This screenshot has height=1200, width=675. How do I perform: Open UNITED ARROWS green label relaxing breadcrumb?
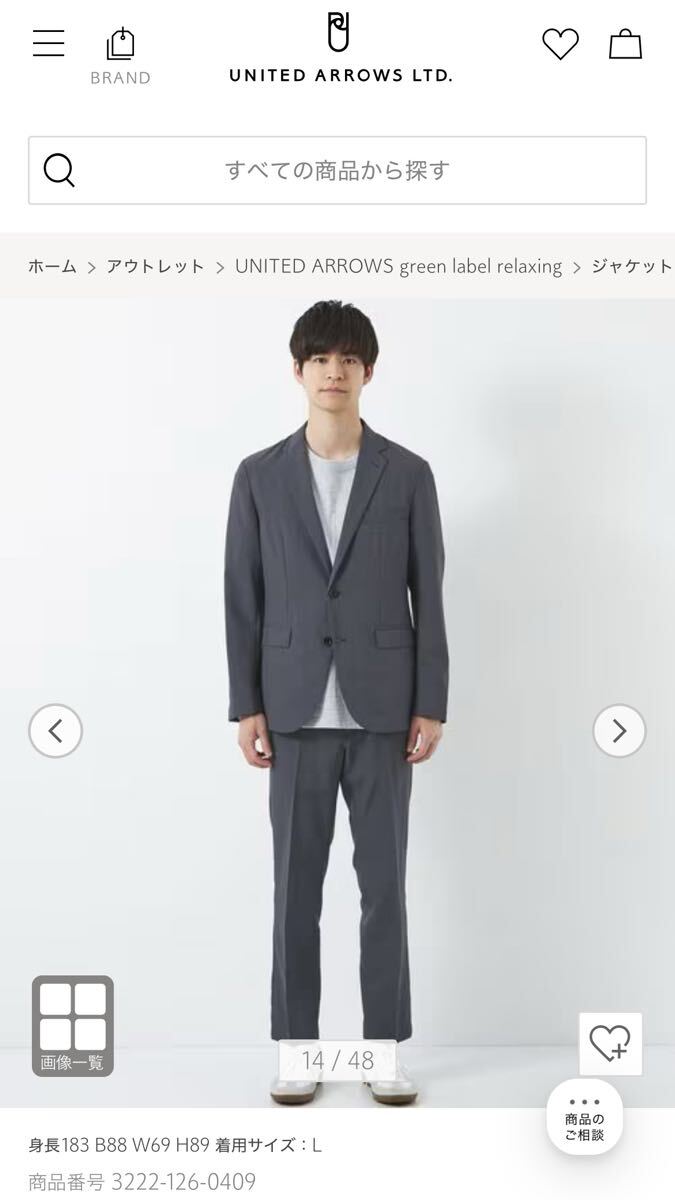(x=398, y=266)
